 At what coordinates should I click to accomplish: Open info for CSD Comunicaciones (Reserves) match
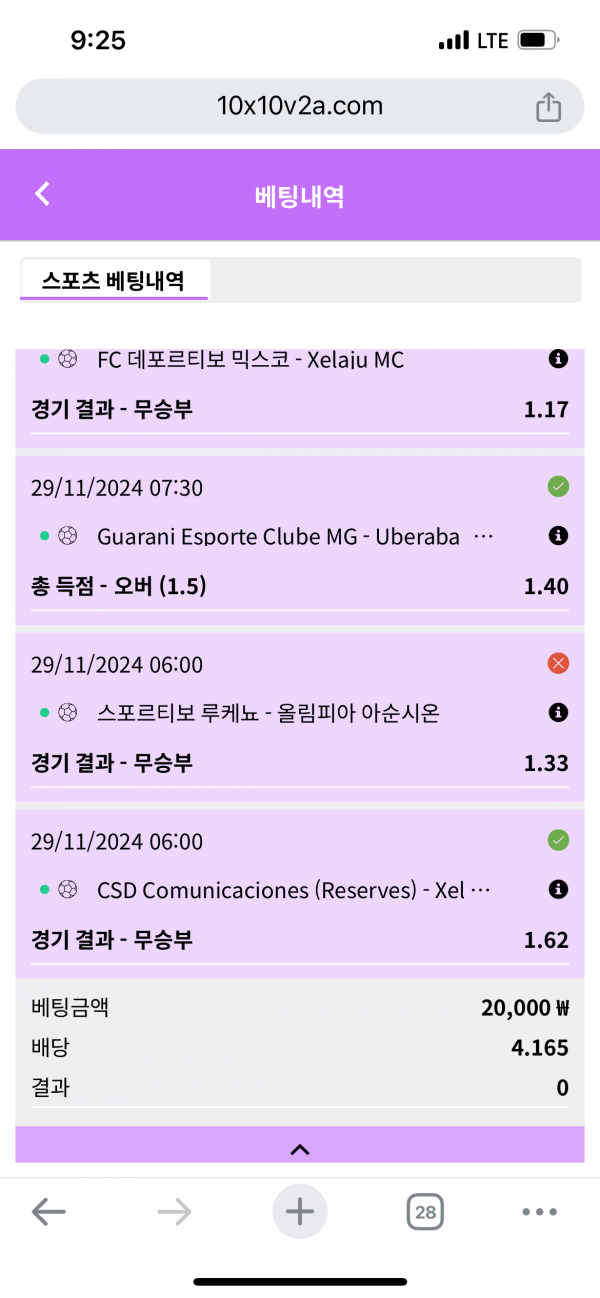(x=558, y=889)
